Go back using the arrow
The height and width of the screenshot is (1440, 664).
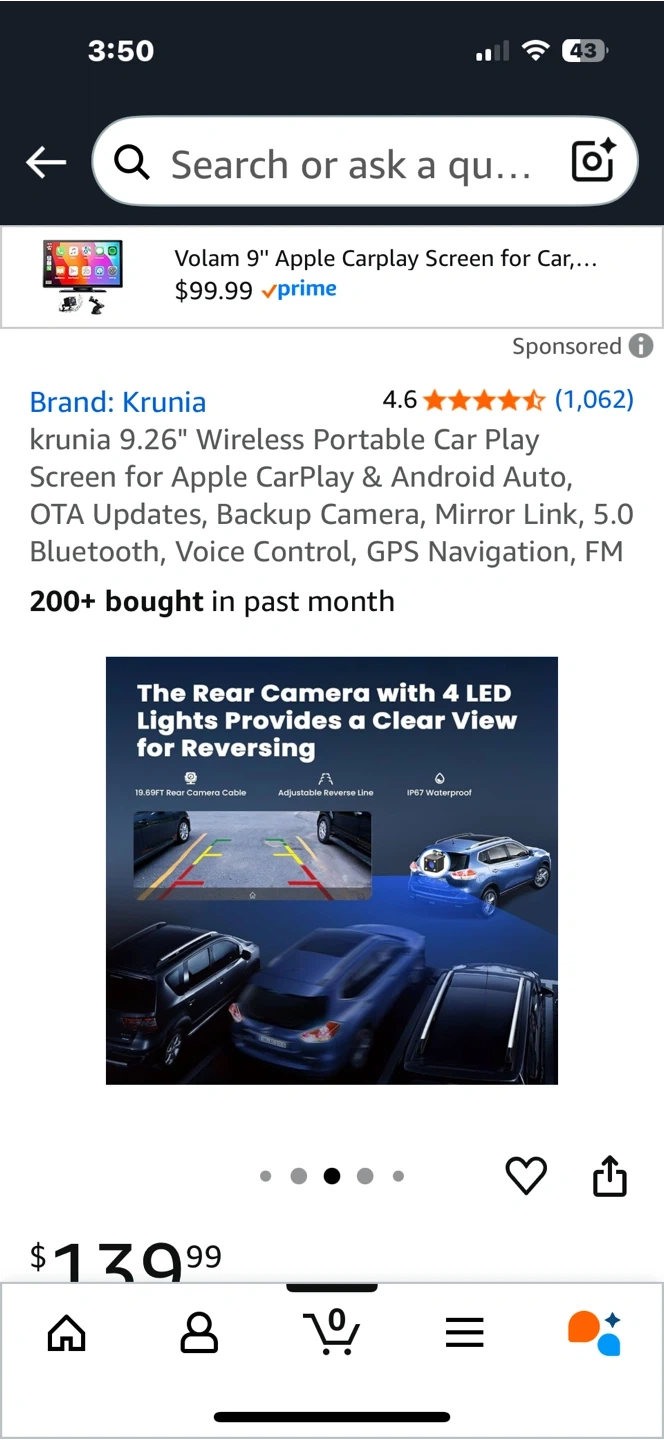(x=46, y=162)
